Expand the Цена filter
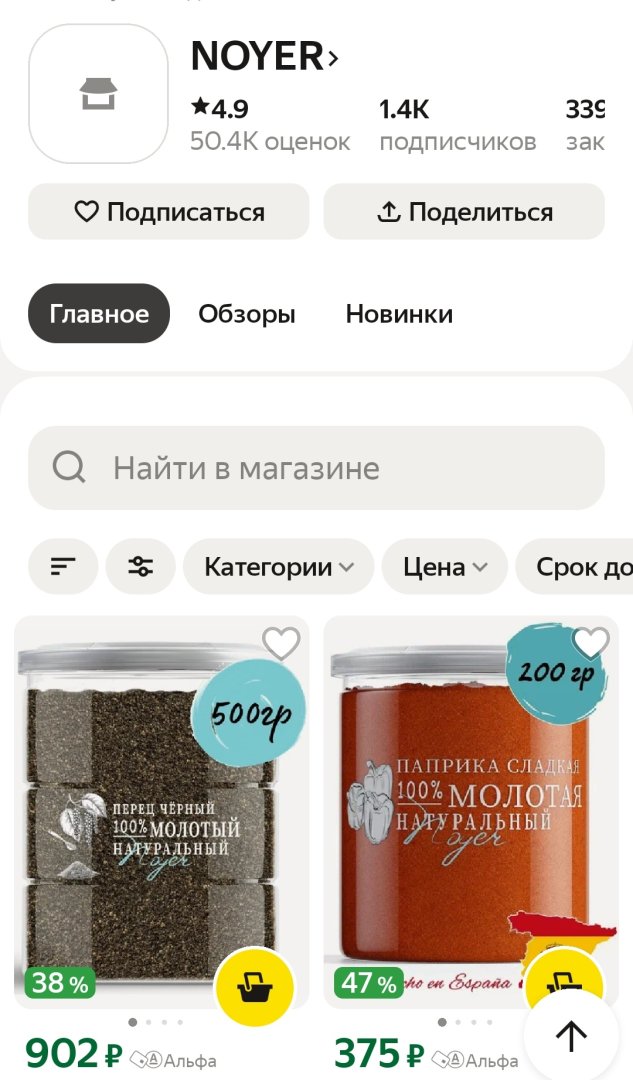 point(445,567)
